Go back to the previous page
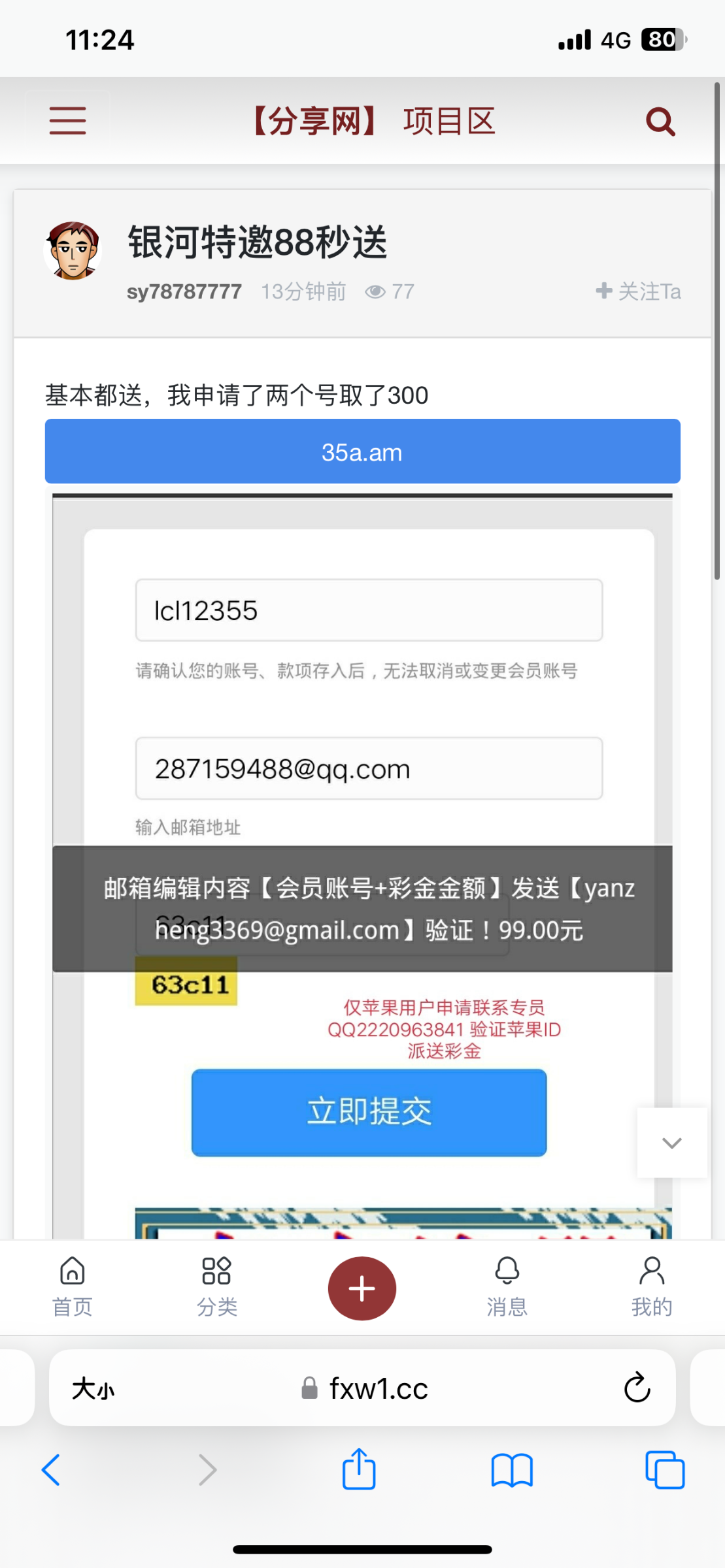The image size is (725, 1568). coord(51,1470)
